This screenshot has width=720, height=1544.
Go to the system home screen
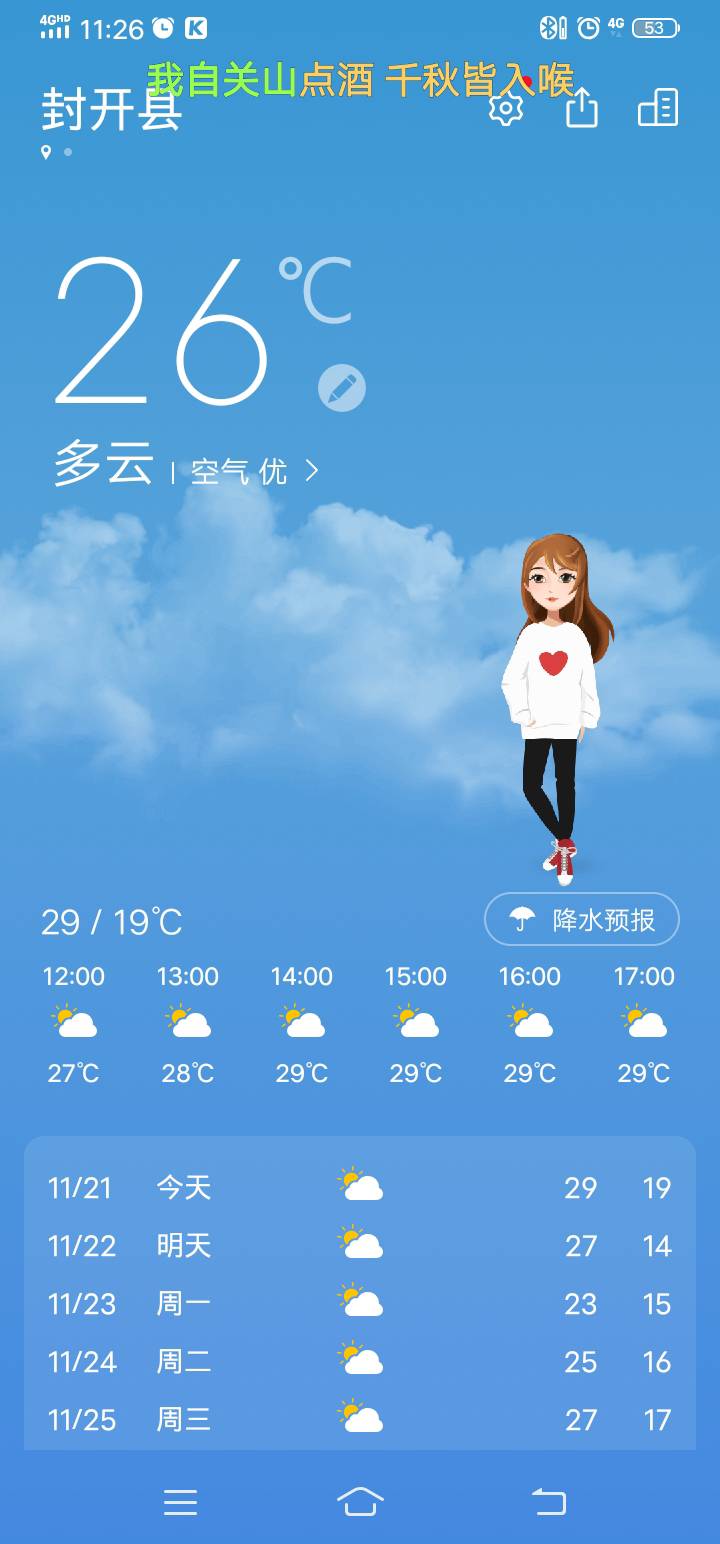[360, 1501]
